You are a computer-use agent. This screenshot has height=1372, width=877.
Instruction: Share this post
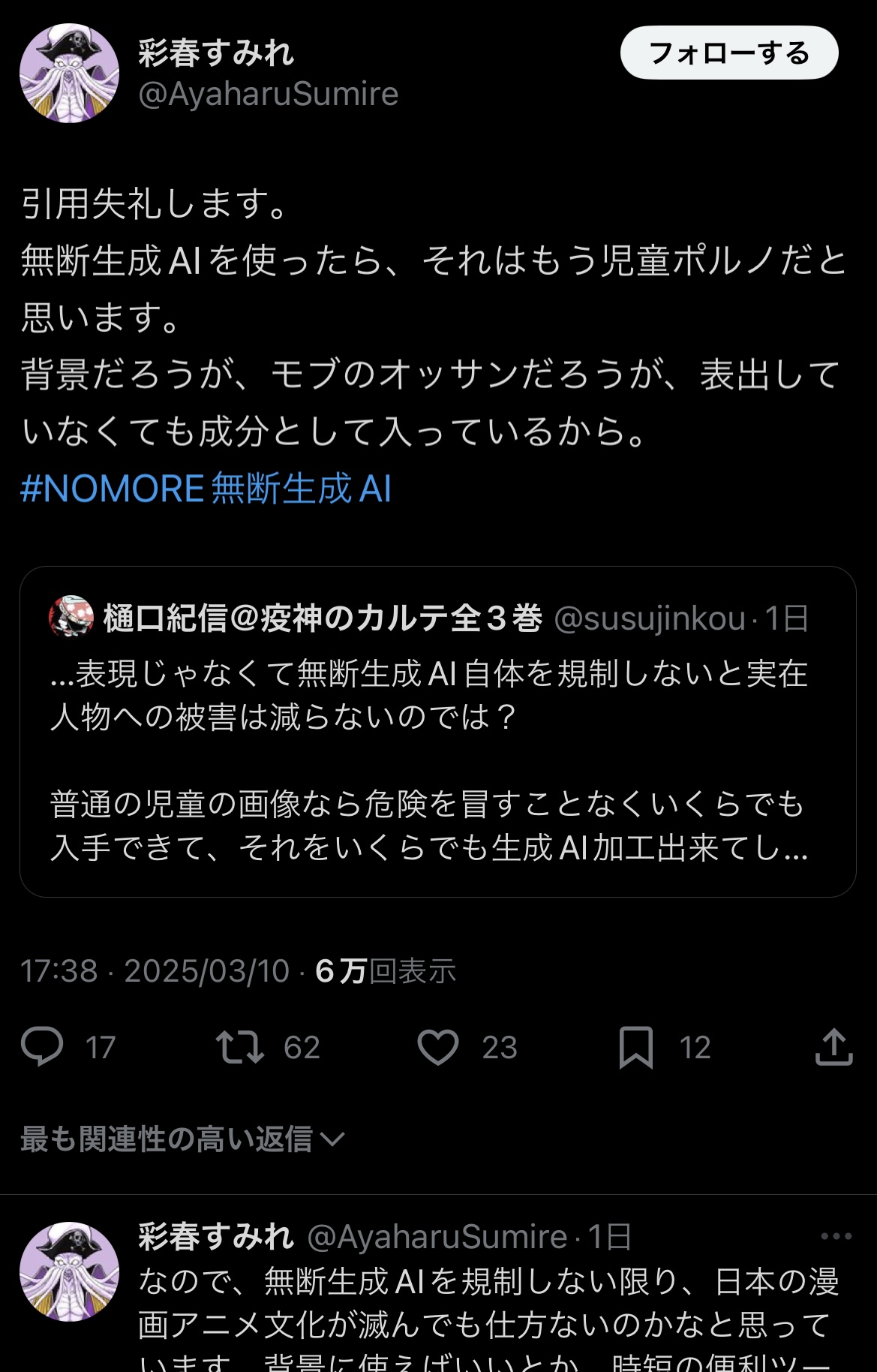(x=833, y=1047)
